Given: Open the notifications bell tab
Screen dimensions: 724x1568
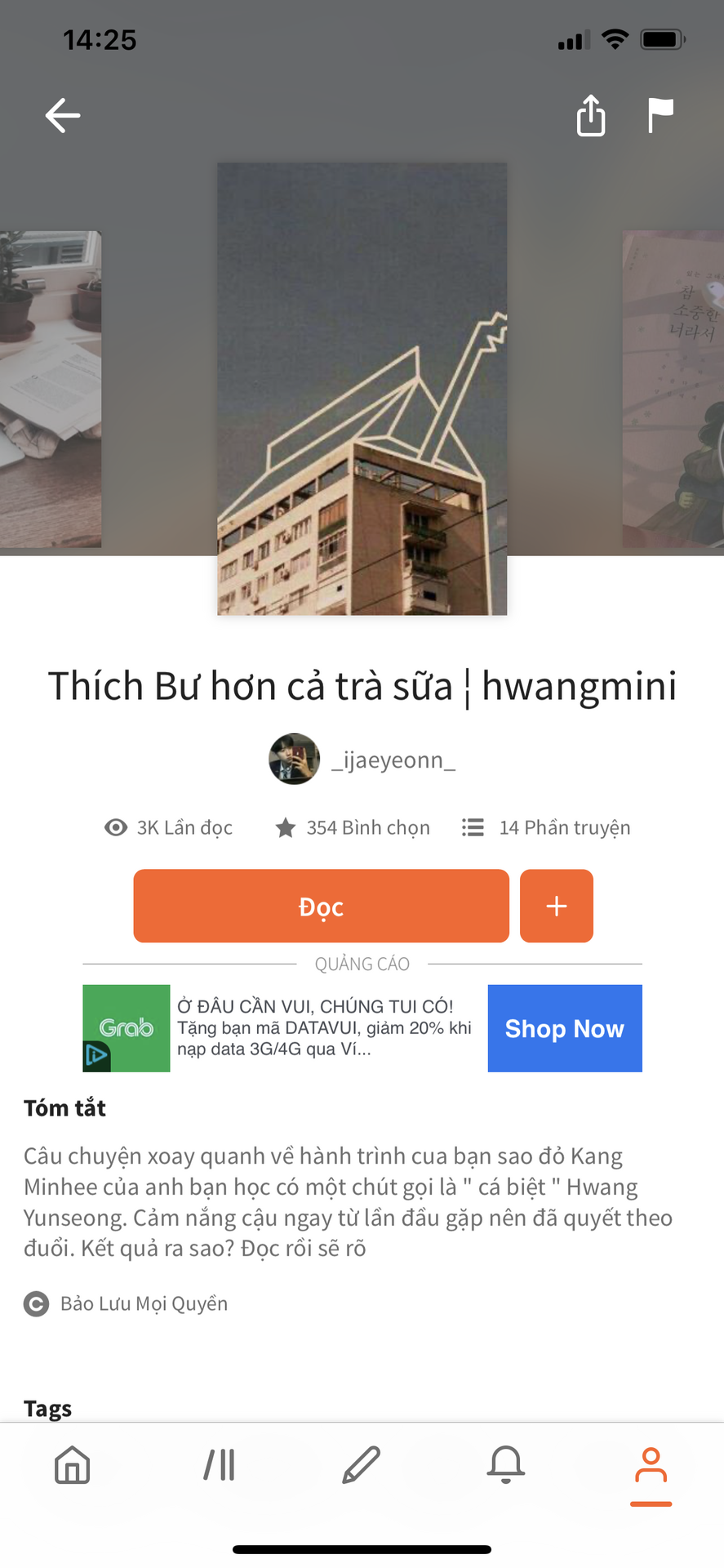Looking at the screenshot, I should pos(506,1464).
